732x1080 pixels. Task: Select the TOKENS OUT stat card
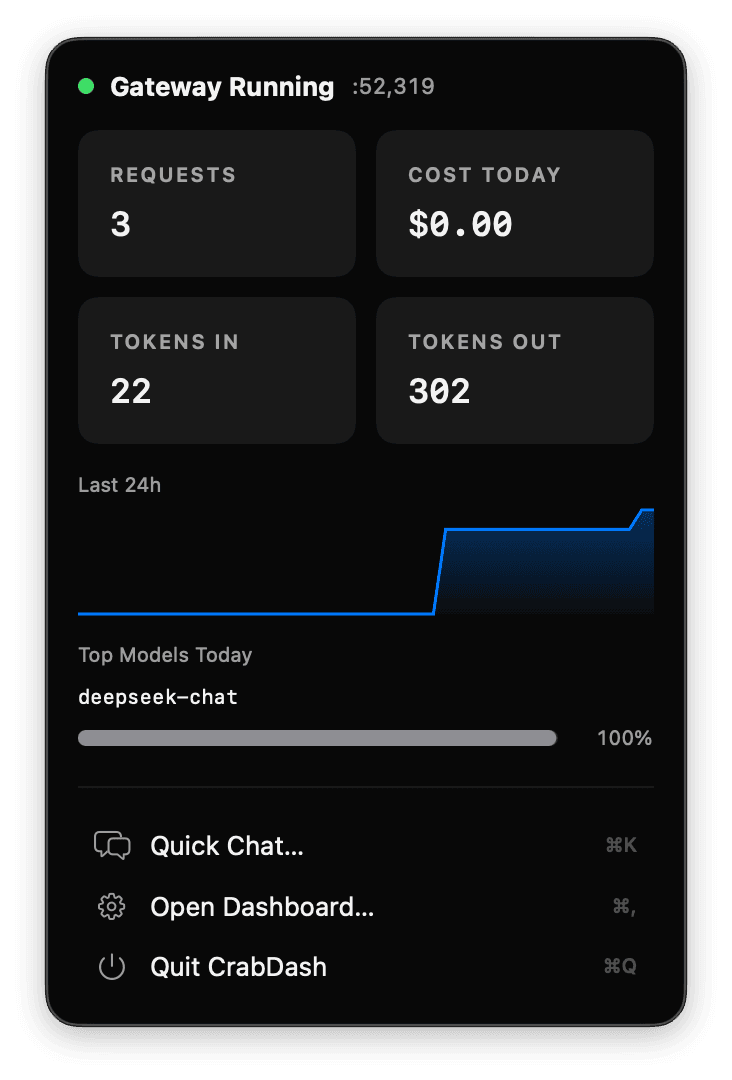click(x=514, y=370)
